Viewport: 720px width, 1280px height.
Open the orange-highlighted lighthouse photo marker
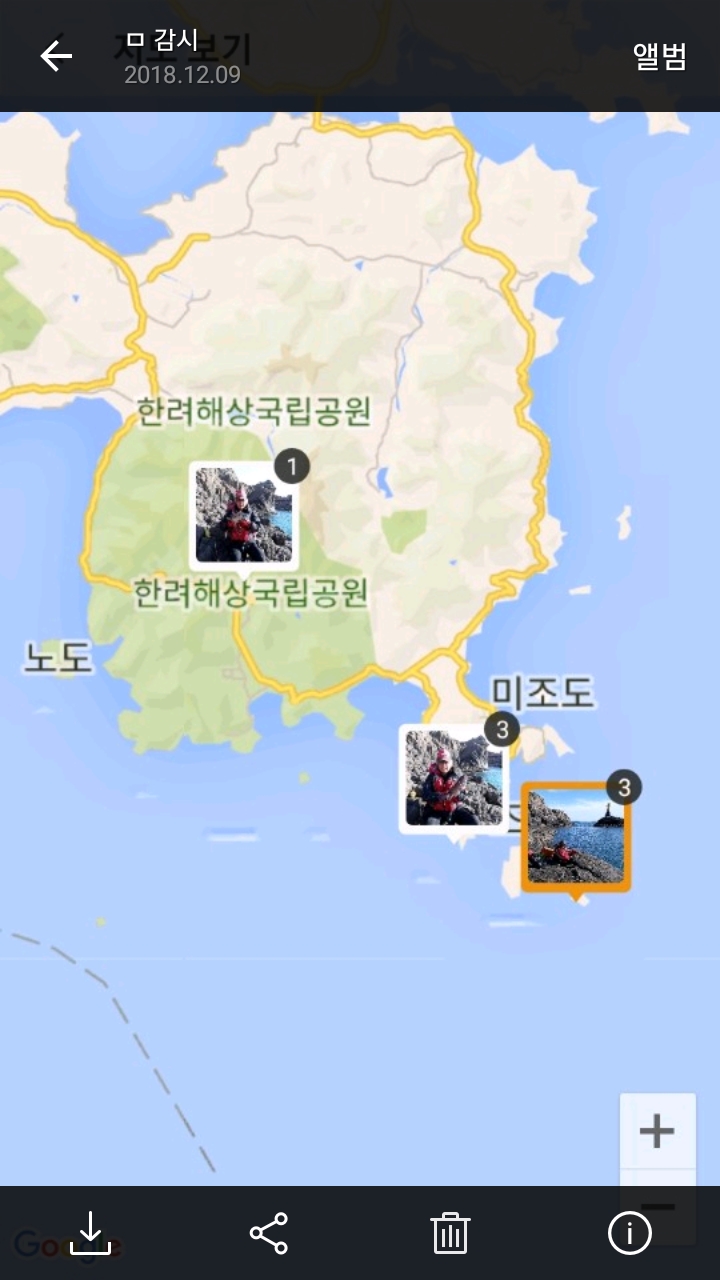576,837
